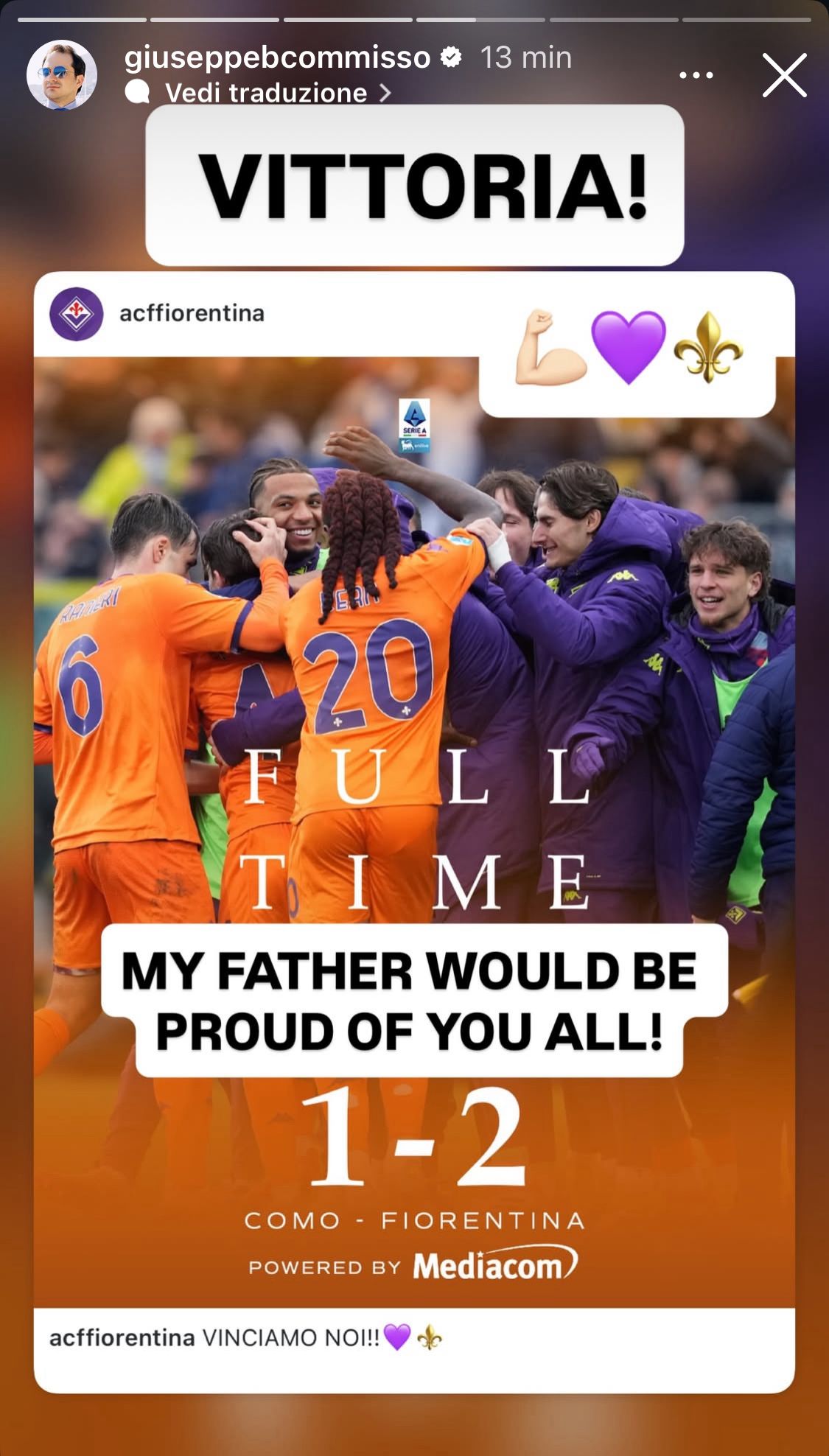The image size is (829, 1456).
Task: Open the three-dot story options menu
Action: tap(696, 75)
